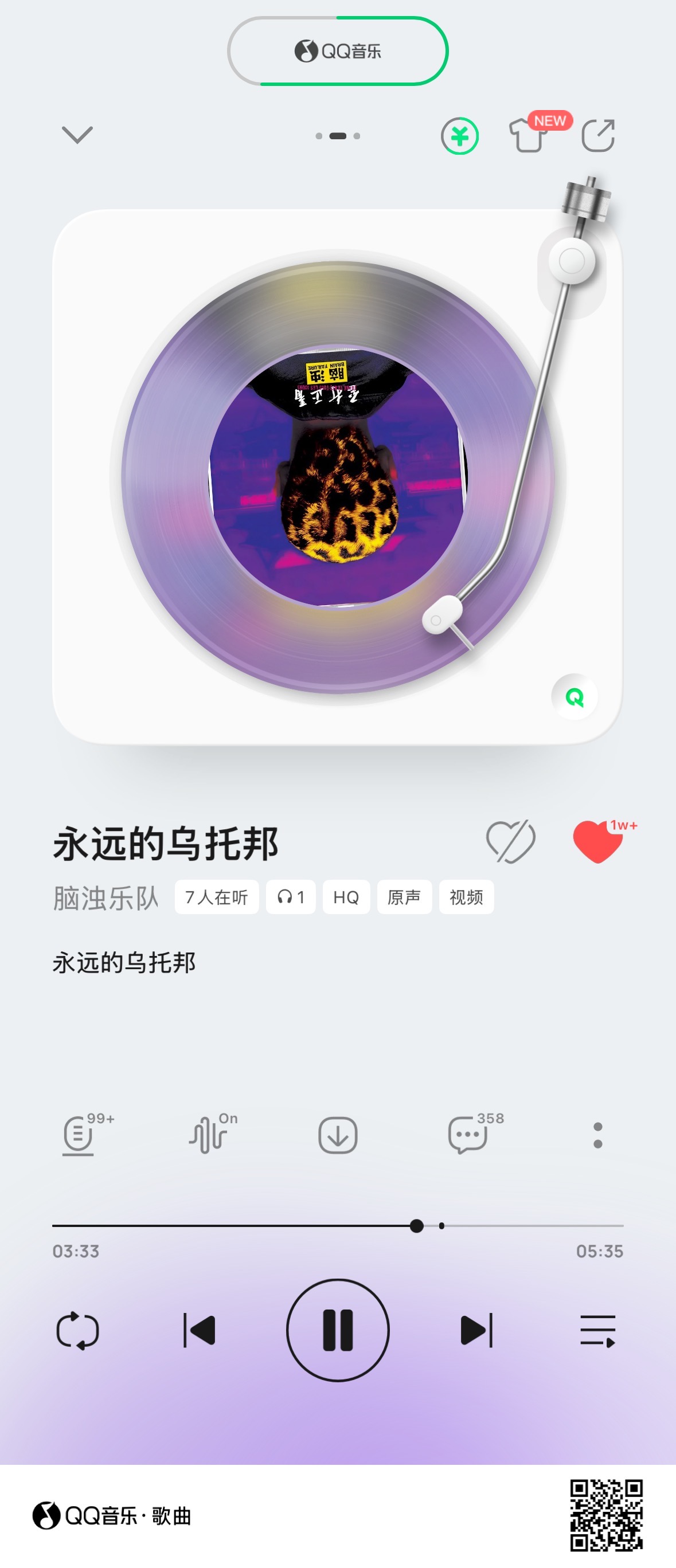Pause the current song
The height and width of the screenshot is (1568, 676).
pyautogui.click(x=338, y=1331)
